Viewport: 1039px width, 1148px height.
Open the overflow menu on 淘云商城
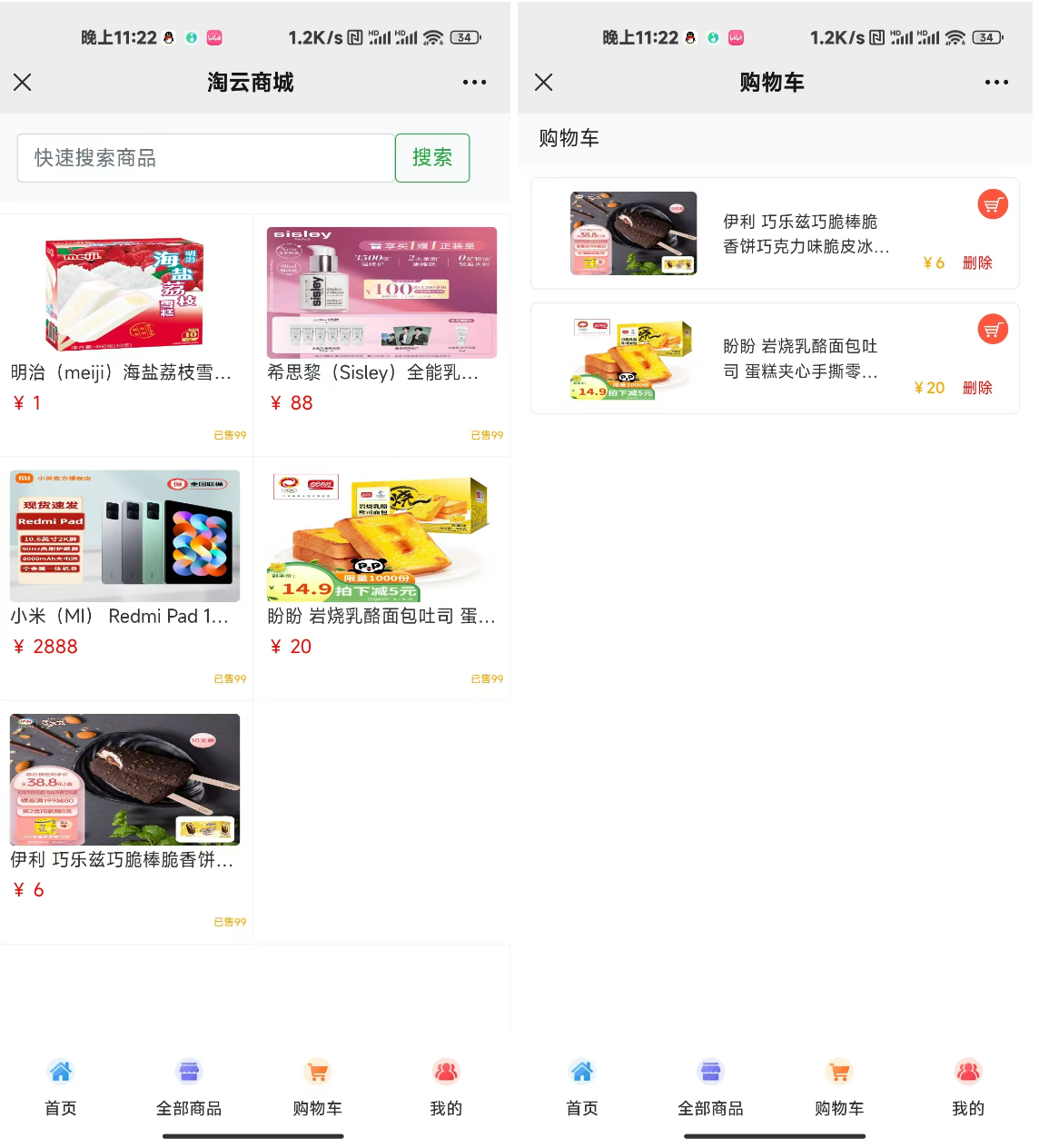(474, 83)
